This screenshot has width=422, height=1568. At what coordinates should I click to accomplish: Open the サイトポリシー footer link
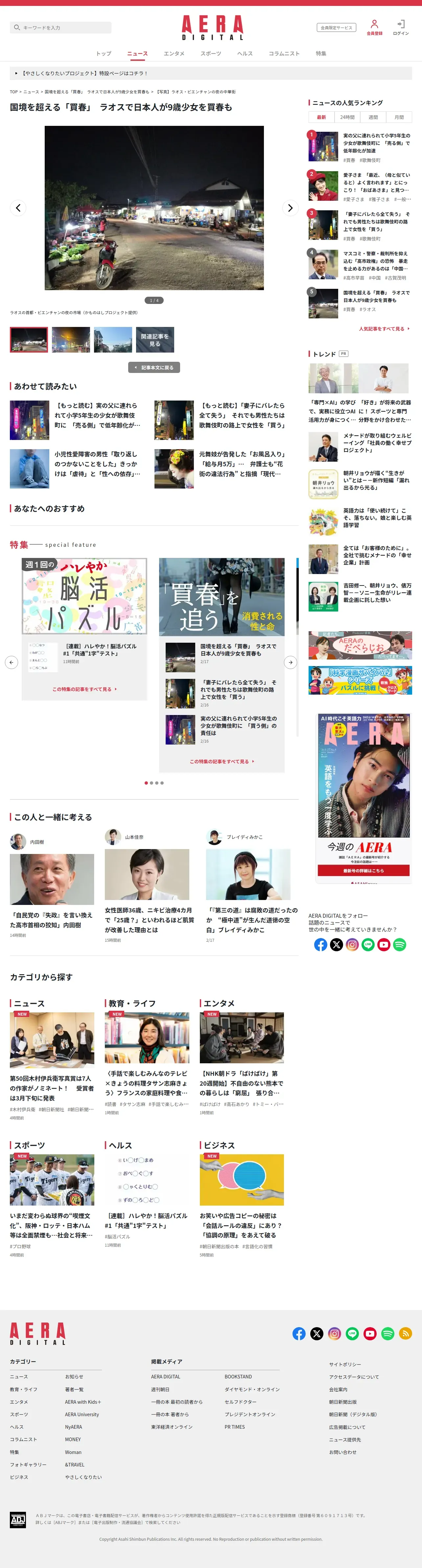coord(345,1364)
